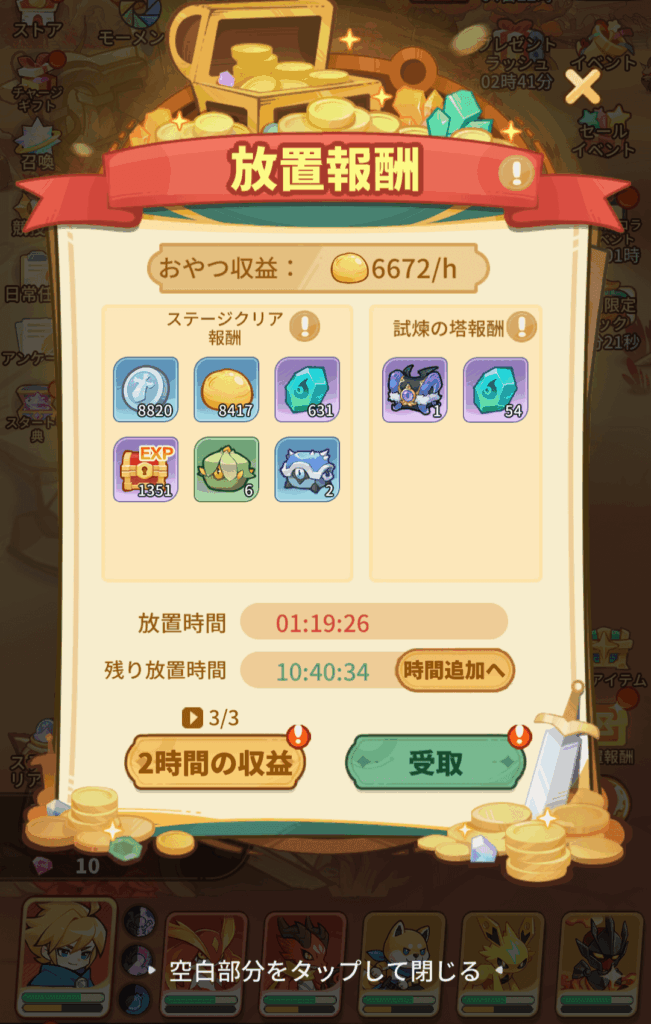Tap 受取 to collect rewards
Image resolution: width=651 pixels, height=1024 pixels.
tap(436, 763)
